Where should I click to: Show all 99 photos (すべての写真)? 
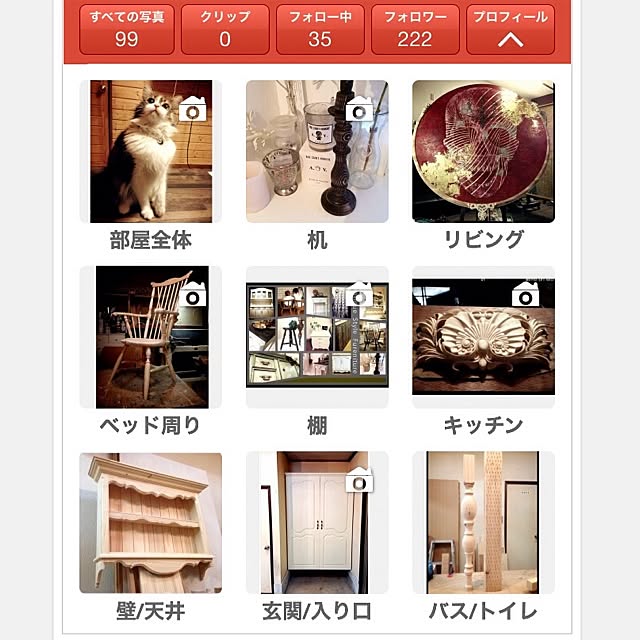[x=126, y=29]
